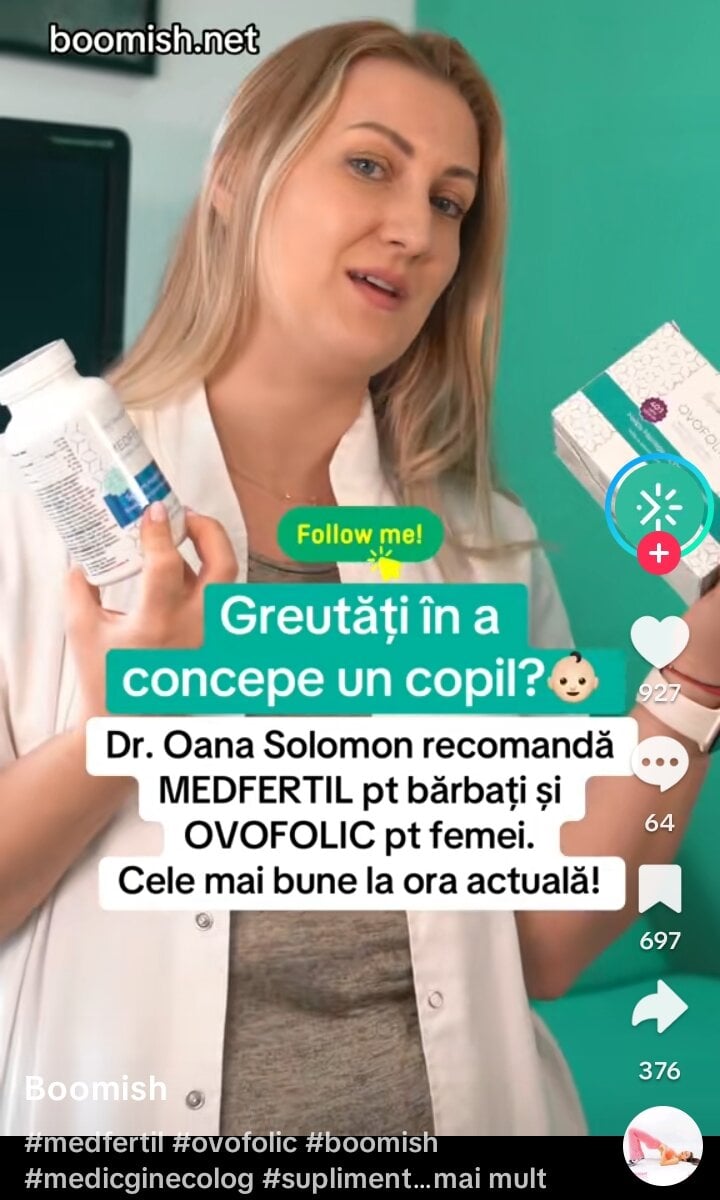This screenshot has height=1200, width=720.
Task: Bookmark this video to favorites
Action: click(x=659, y=889)
